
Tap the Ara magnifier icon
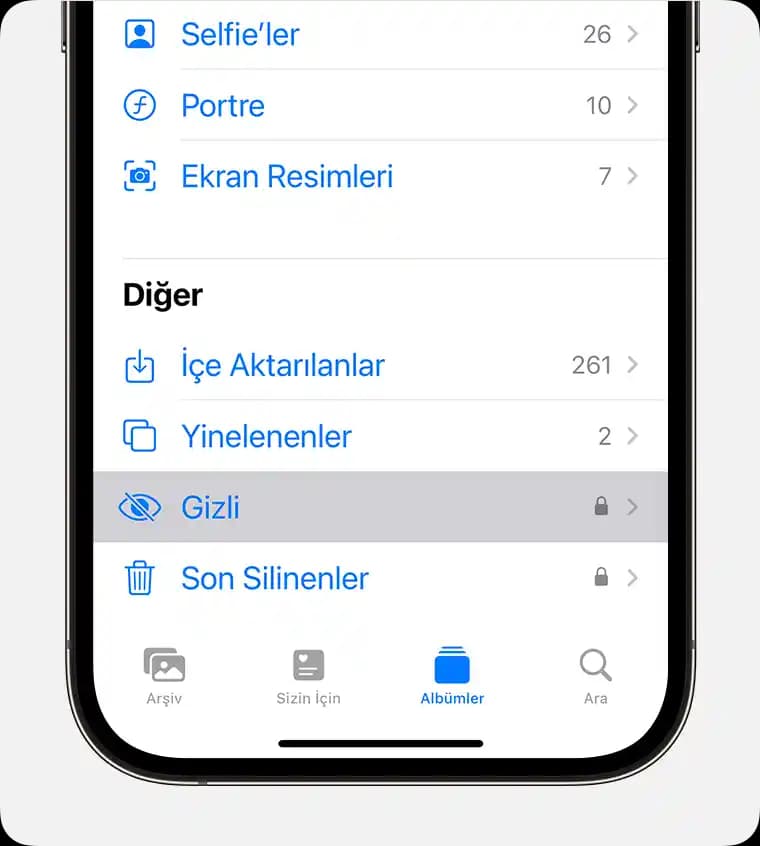595,663
